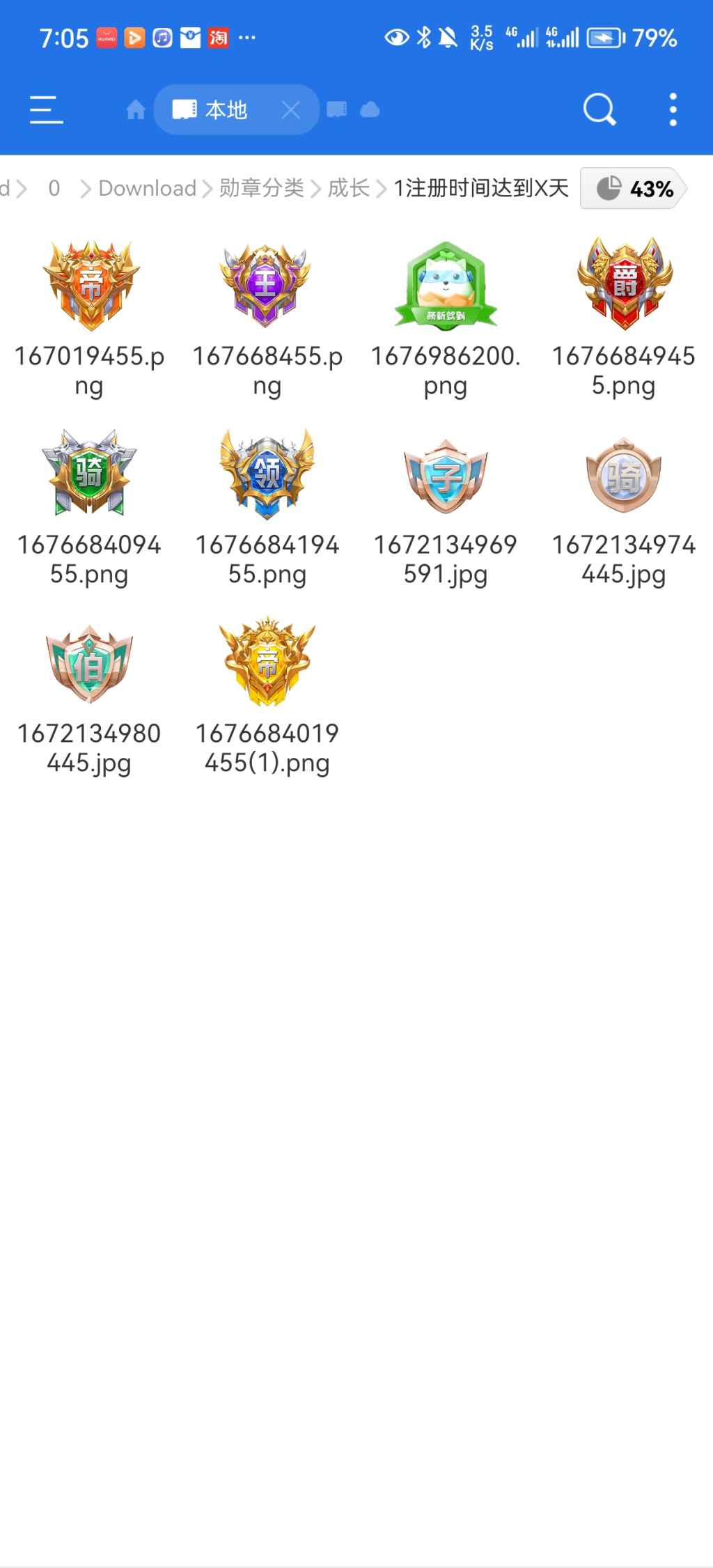
Task: Close the 本地 tab
Action: click(x=290, y=109)
